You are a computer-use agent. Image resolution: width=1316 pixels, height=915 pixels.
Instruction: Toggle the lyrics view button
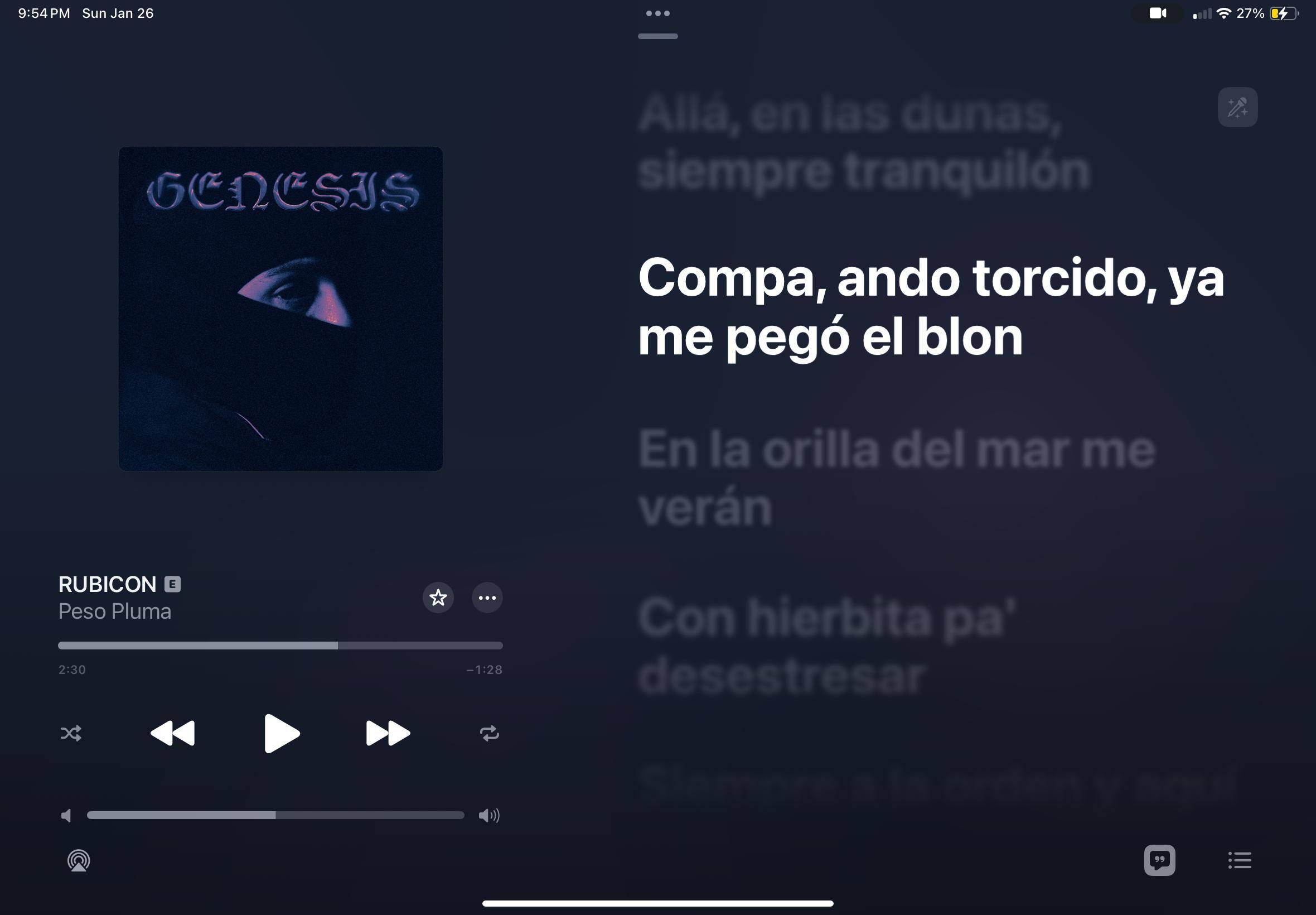tap(1159, 860)
